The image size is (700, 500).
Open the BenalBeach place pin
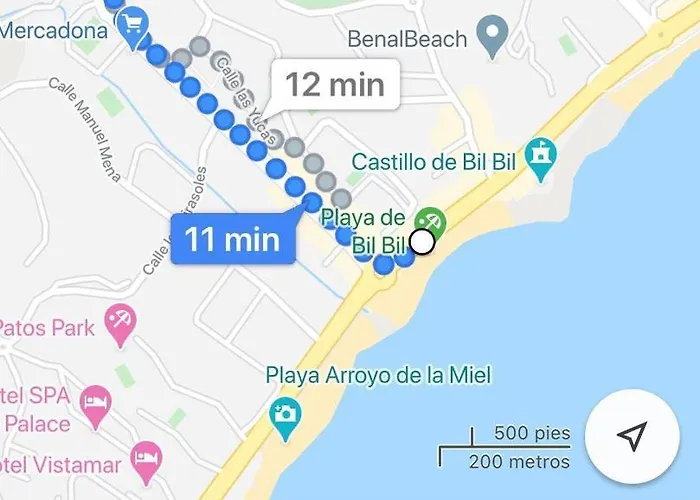[491, 37]
